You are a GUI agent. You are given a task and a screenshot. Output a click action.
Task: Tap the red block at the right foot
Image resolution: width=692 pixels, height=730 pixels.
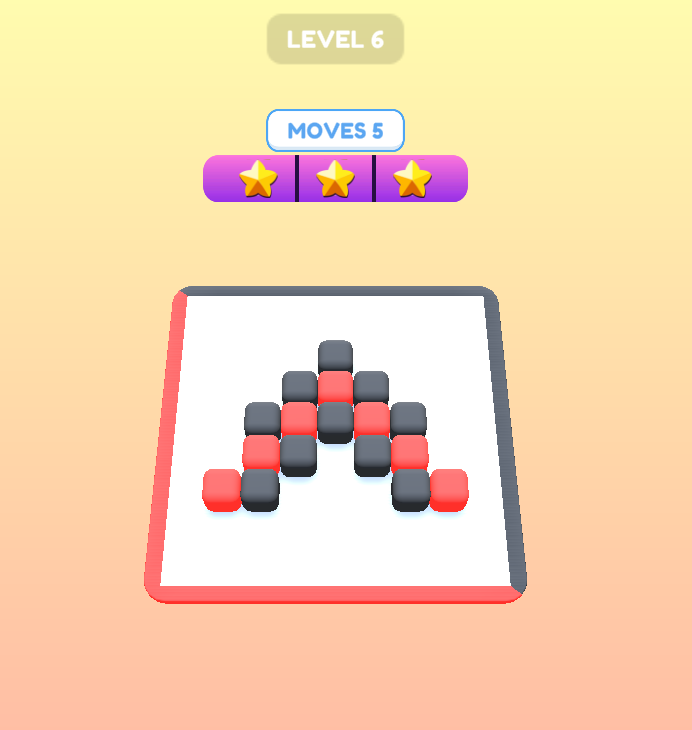[x=449, y=488]
